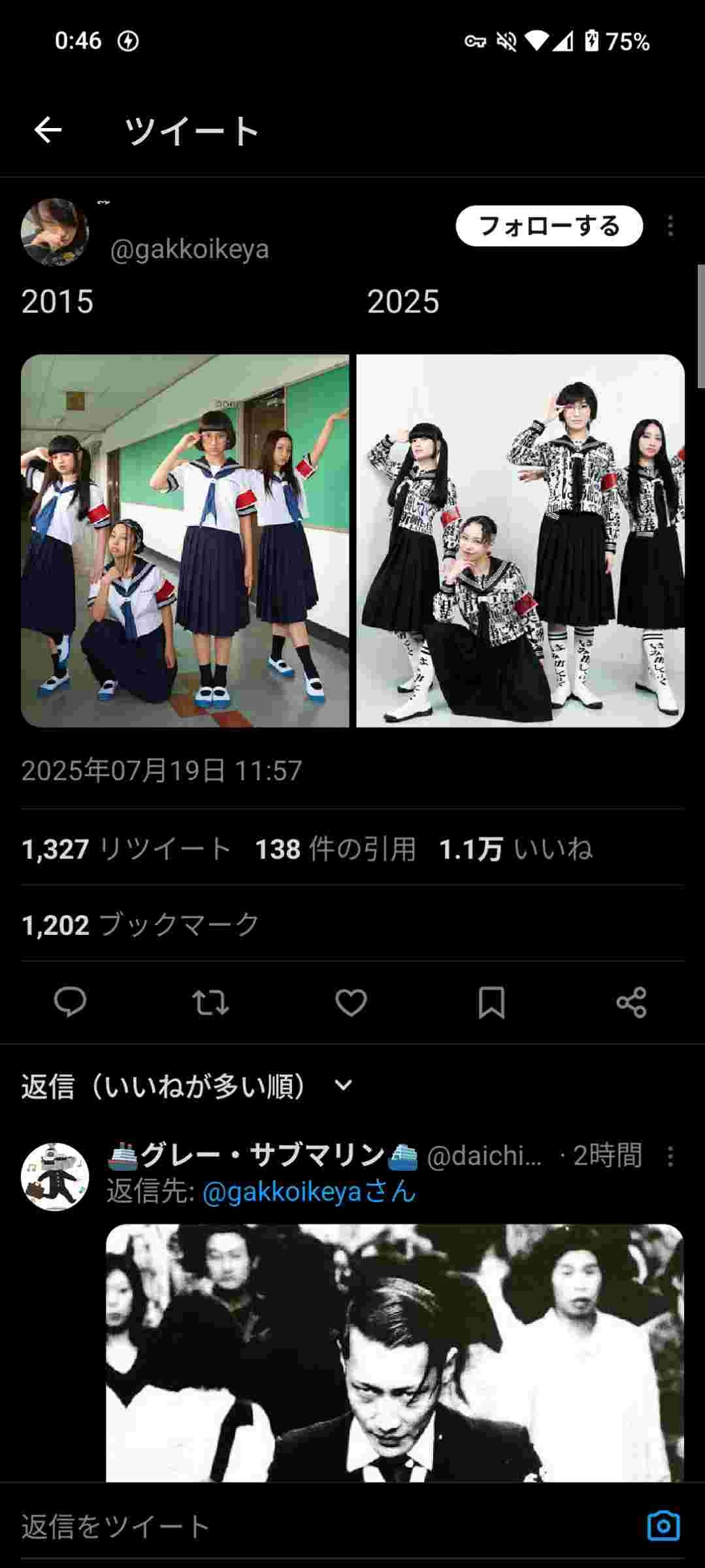
Task: Go back using the arrow icon
Action: [48, 130]
